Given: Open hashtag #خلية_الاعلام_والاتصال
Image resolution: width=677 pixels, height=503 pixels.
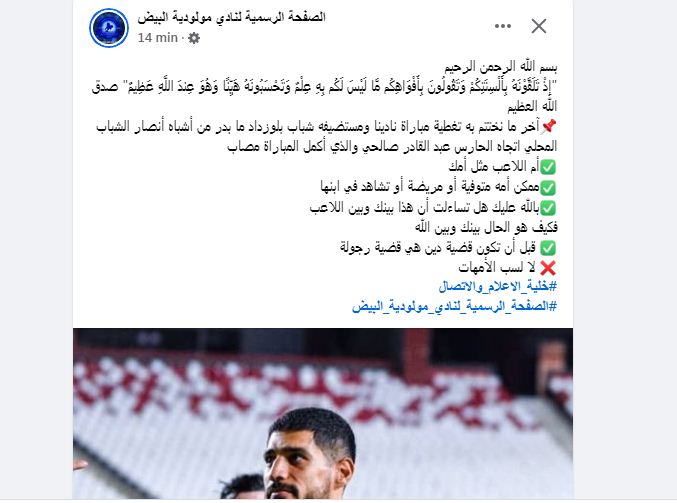Looking at the screenshot, I should (x=491, y=286).
